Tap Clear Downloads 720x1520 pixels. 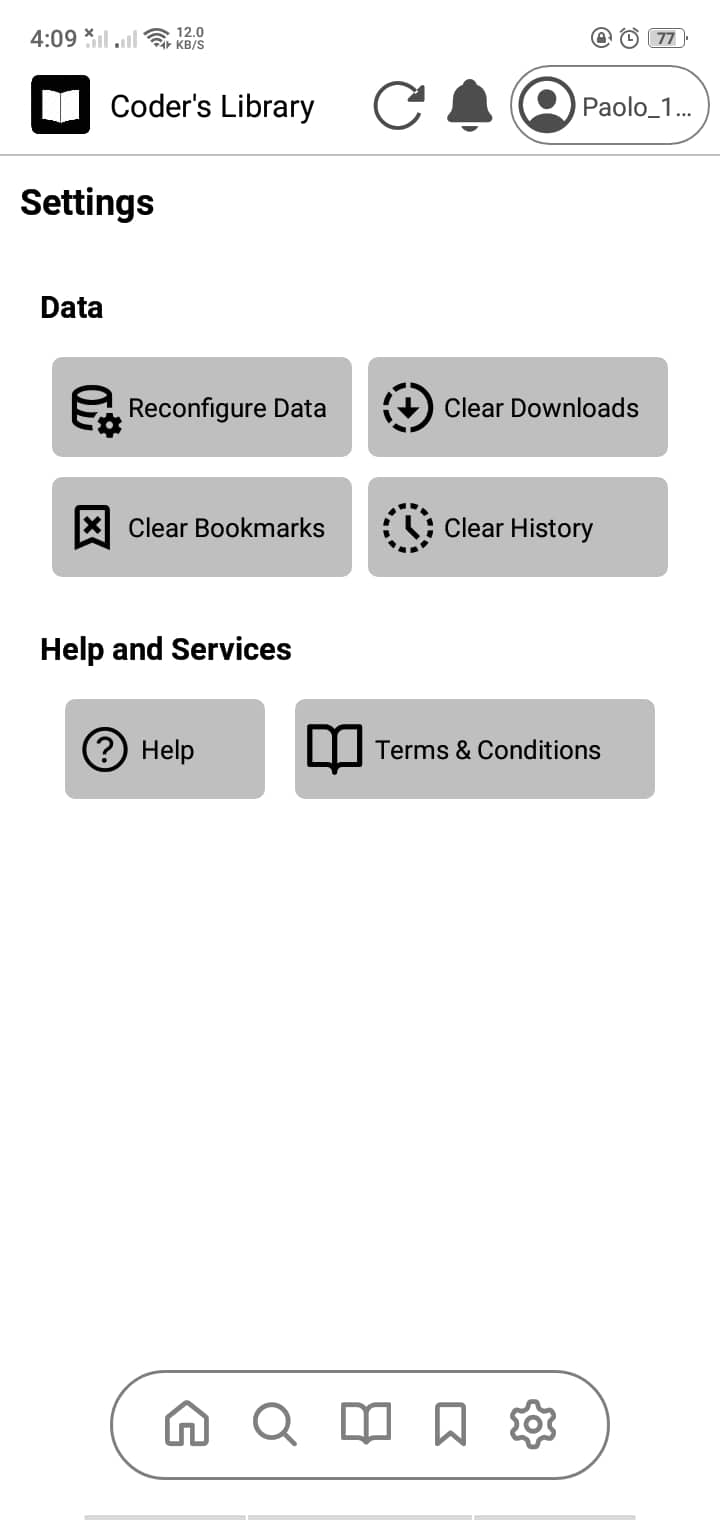tap(518, 407)
